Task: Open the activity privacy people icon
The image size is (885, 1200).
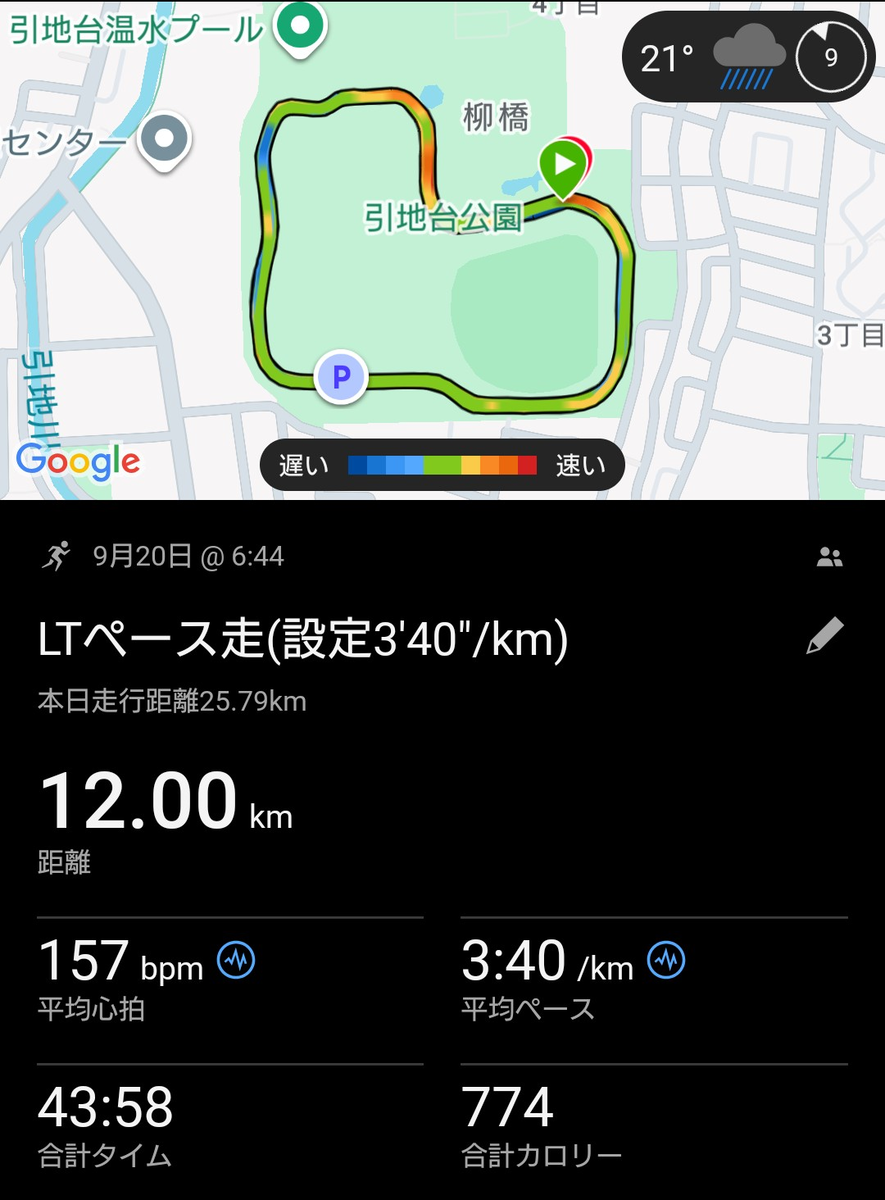Action: 829,558
